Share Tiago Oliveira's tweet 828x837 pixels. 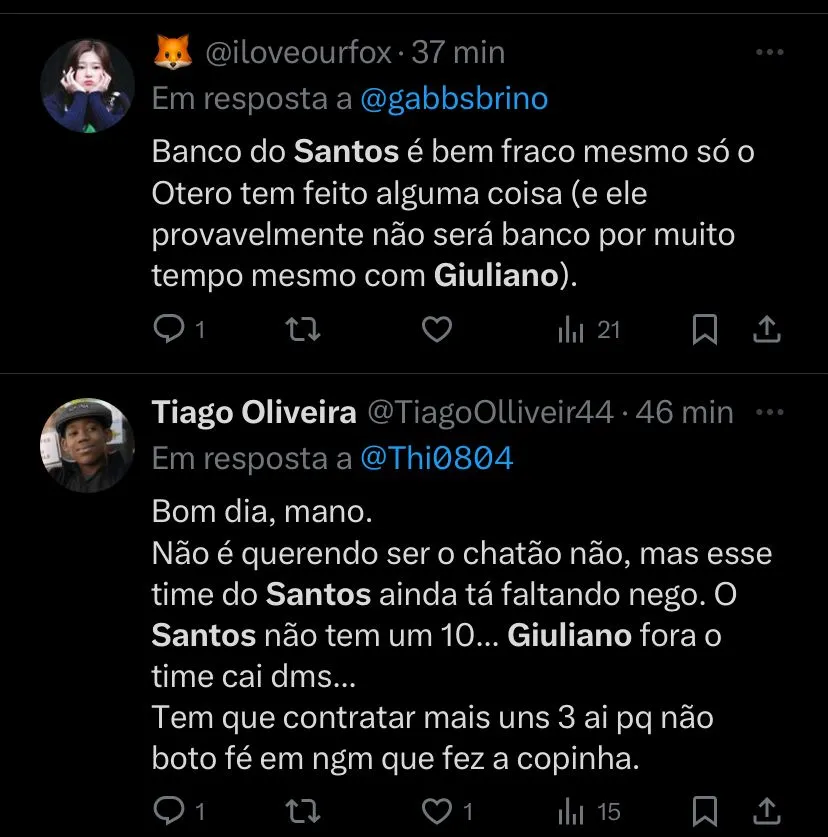(766, 809)
